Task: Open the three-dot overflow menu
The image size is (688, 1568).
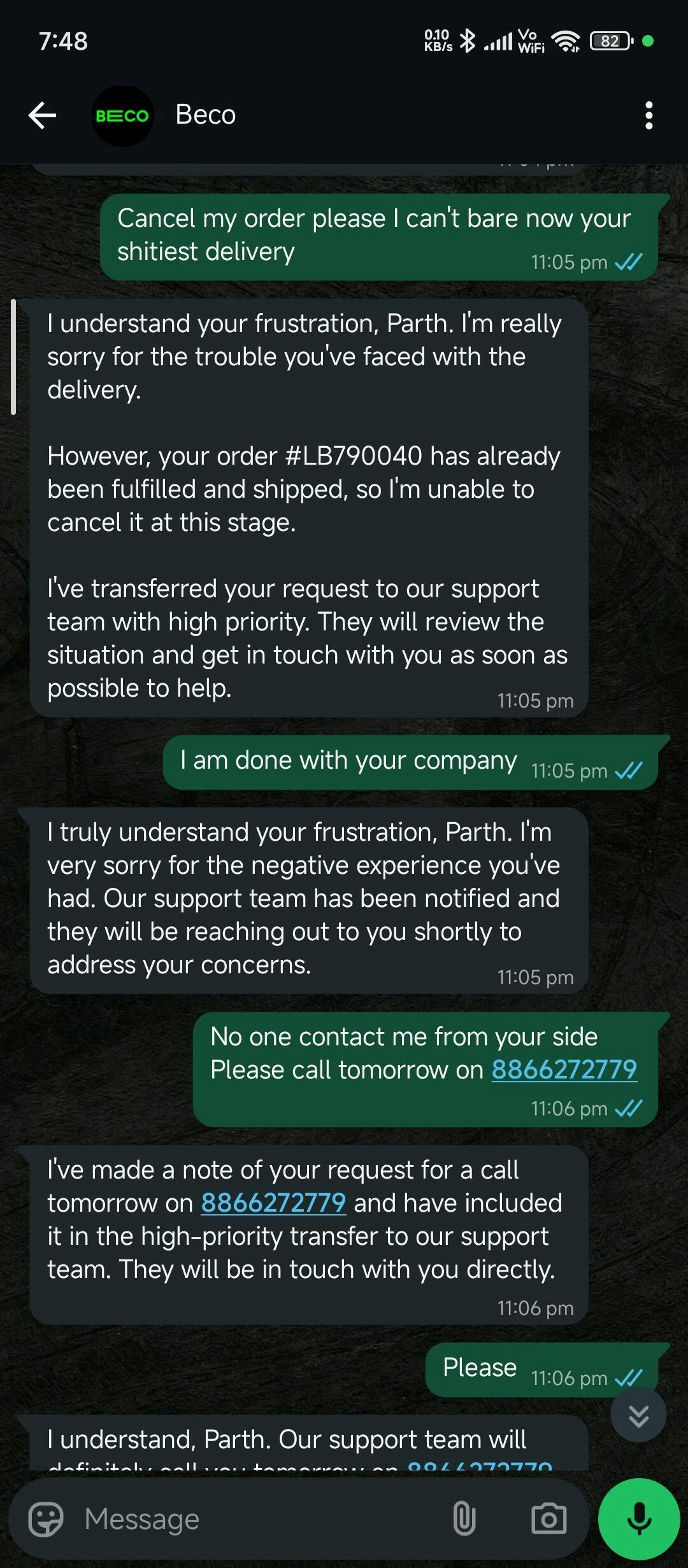Action: [x=649, y=115]
